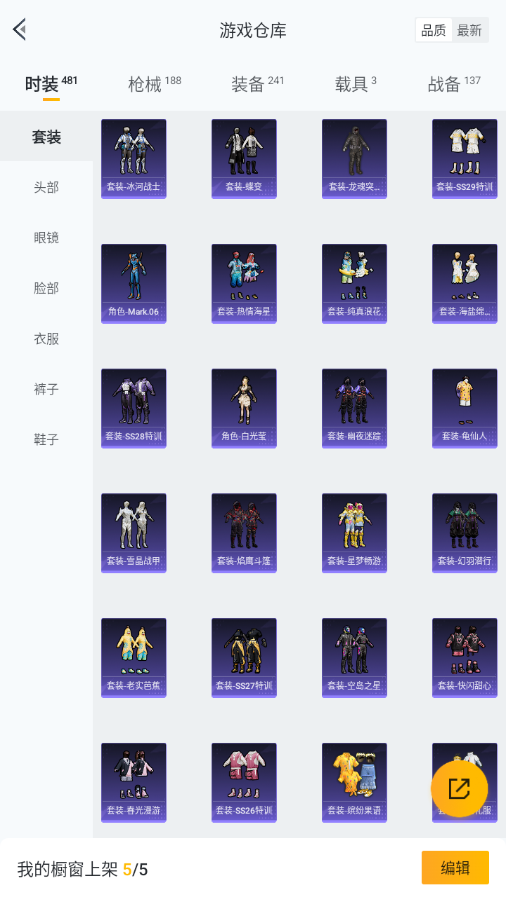Screen dimensions: 506x897
Task: Switch to the 枪械 tab
Action: pyautogui.click(x=154, y=84)
